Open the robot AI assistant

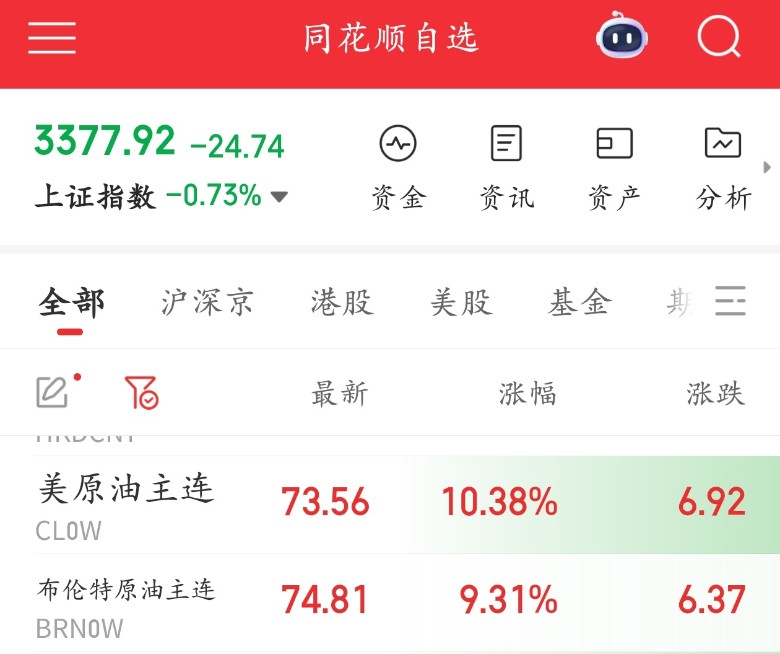tap(621, 38)
